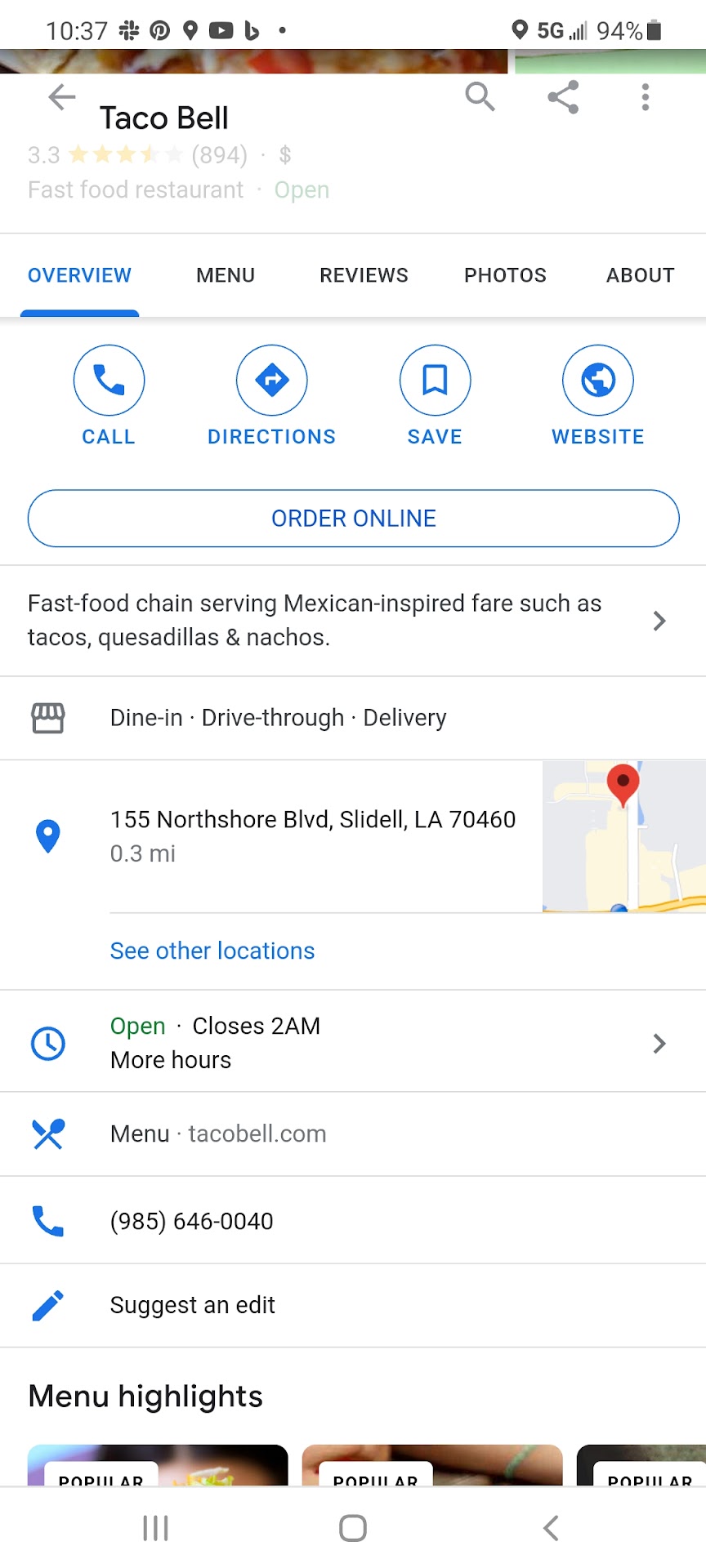Screen dimensions: 706x1568
Task: Expand the fast-food chain description
Action: [x=343, y=621]
